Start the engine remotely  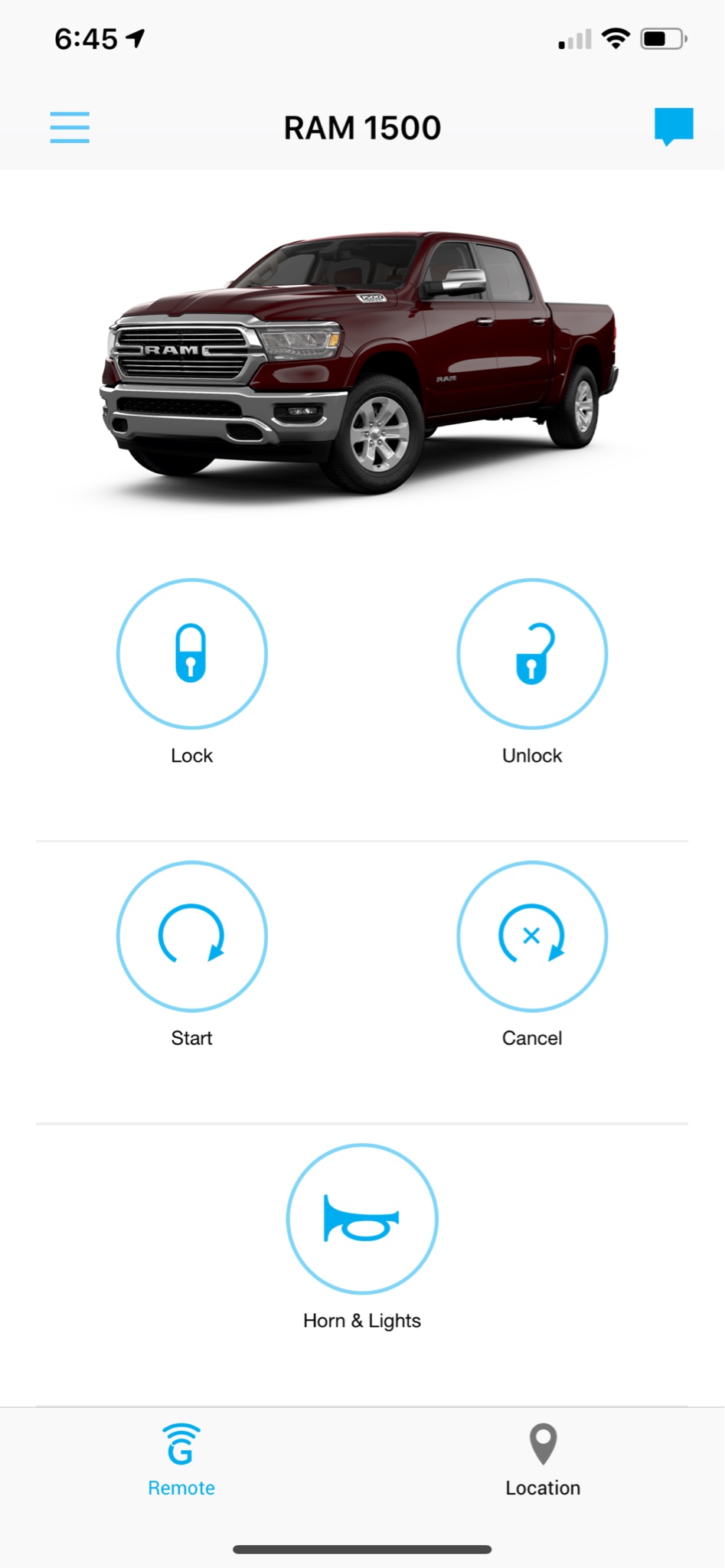(x=191, y=936)
